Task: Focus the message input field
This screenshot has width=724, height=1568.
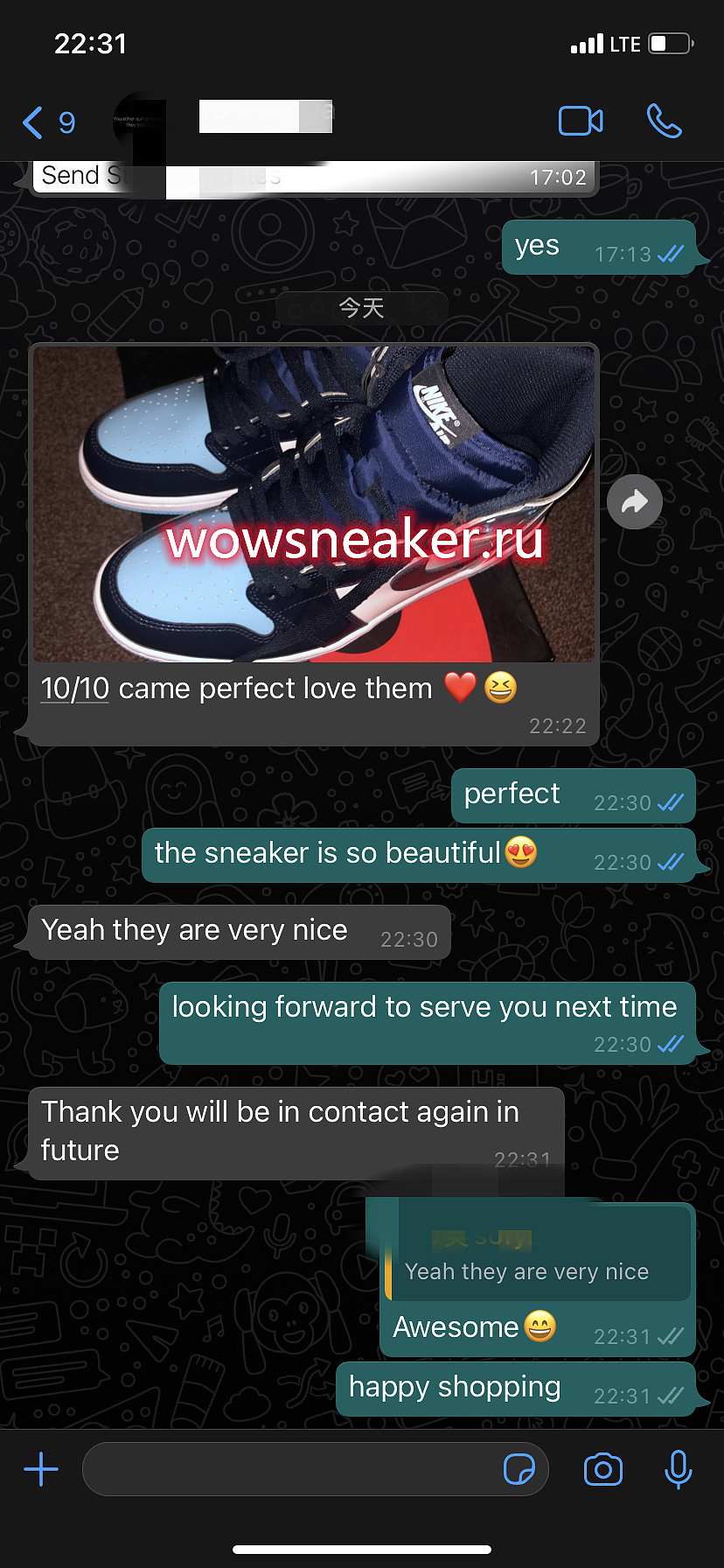Action: coord(289,1469)
